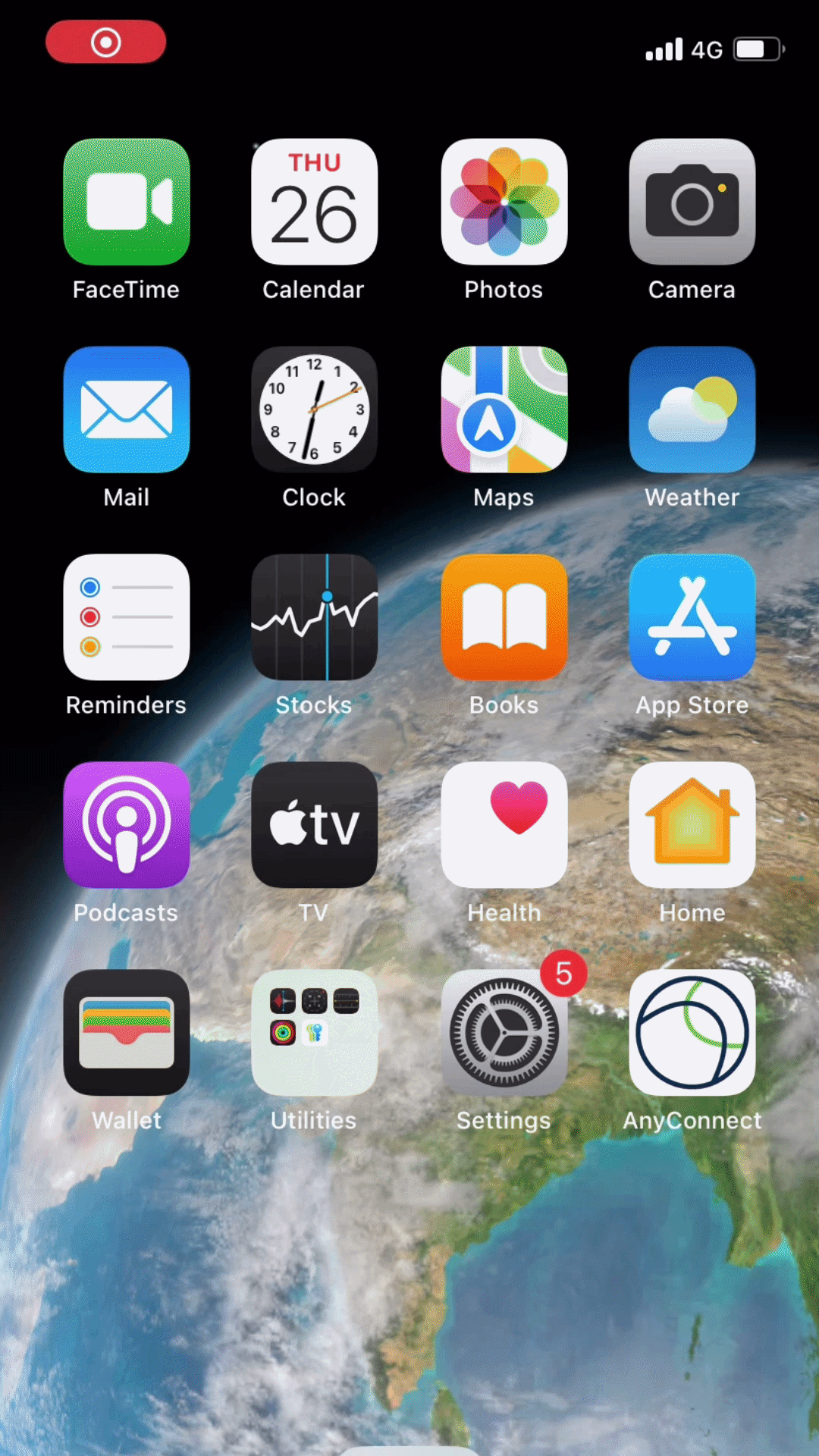Open Settings with 5 notifications

tap(504, 1033)
